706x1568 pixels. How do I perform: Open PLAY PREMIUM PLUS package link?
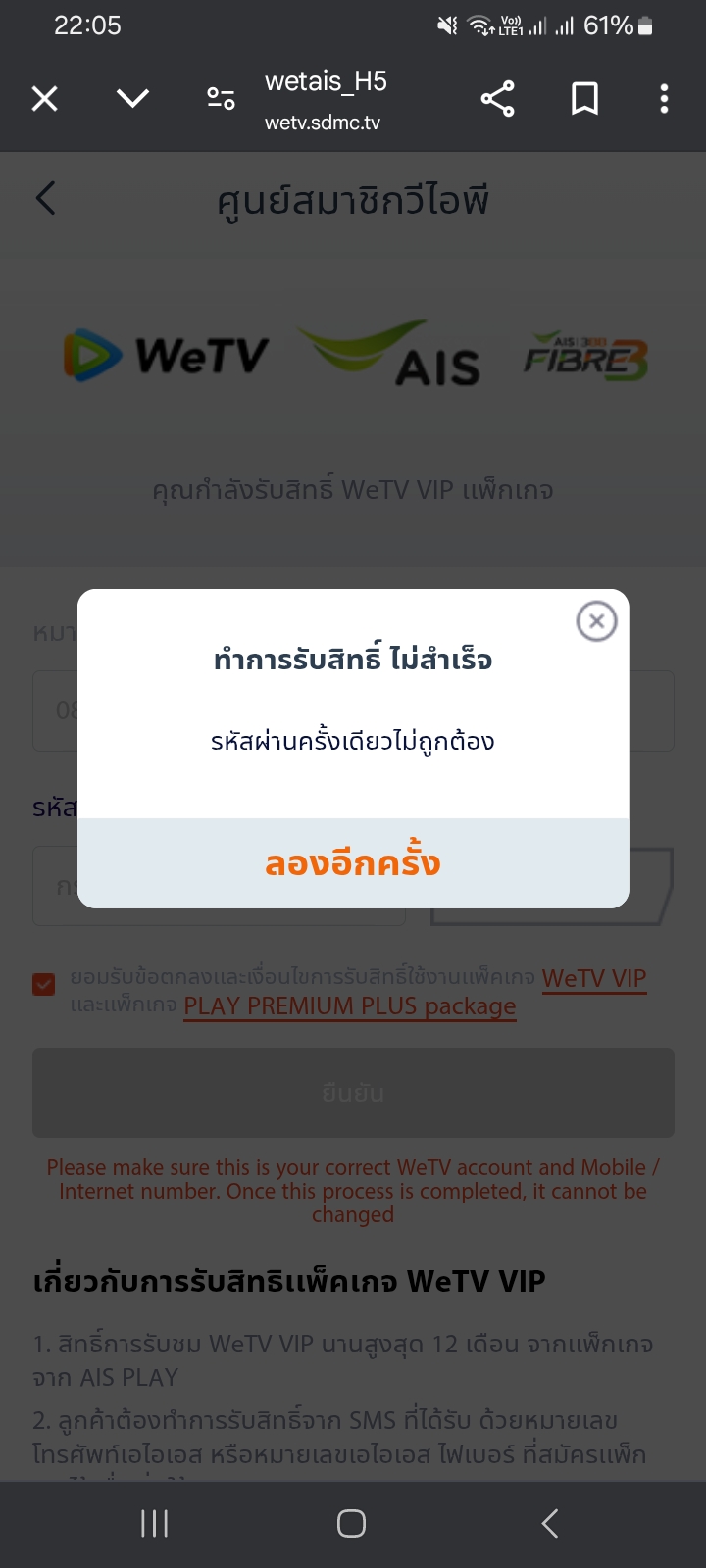click(350, 1006)
